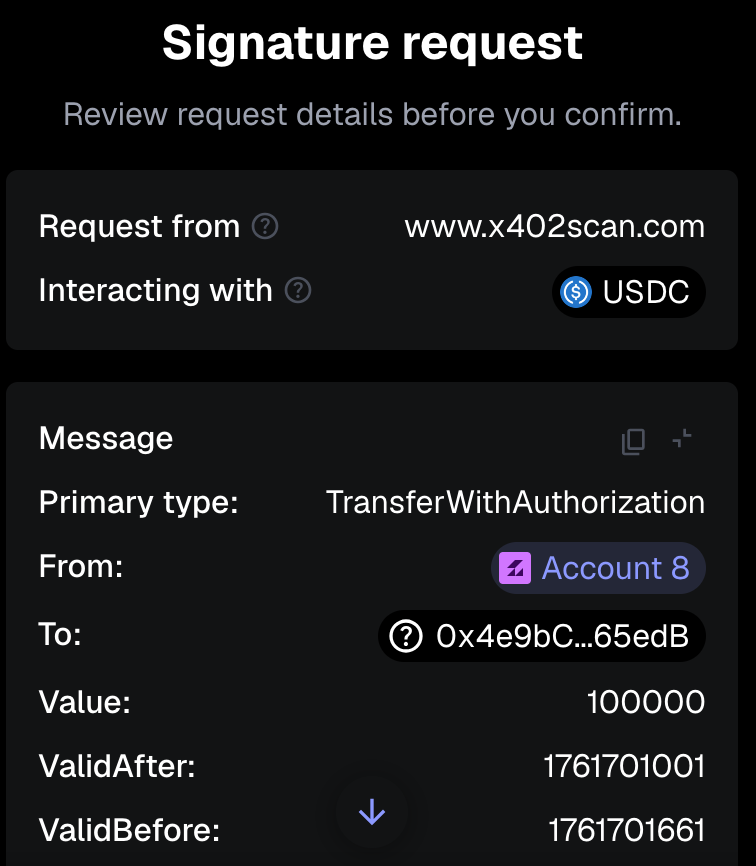The height and width of the screenshot is (866, 756).
Task: Copy the message details
Action: [633, 440]
